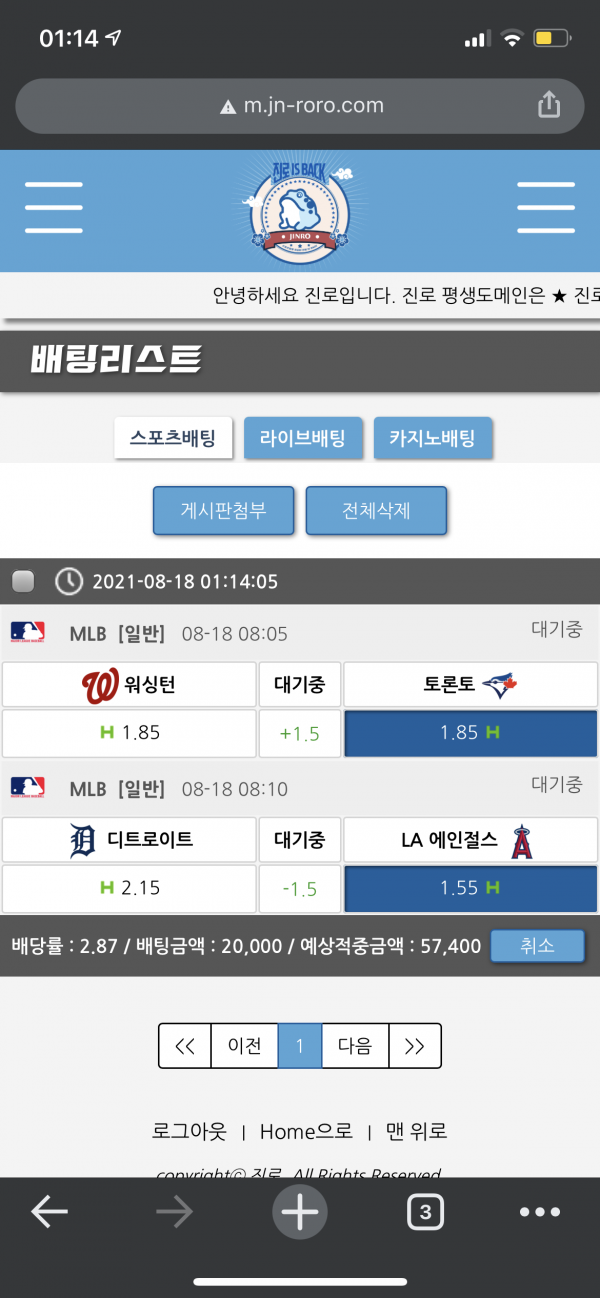
Task: Jump to the last page of results
Action: pos(415,1046)
